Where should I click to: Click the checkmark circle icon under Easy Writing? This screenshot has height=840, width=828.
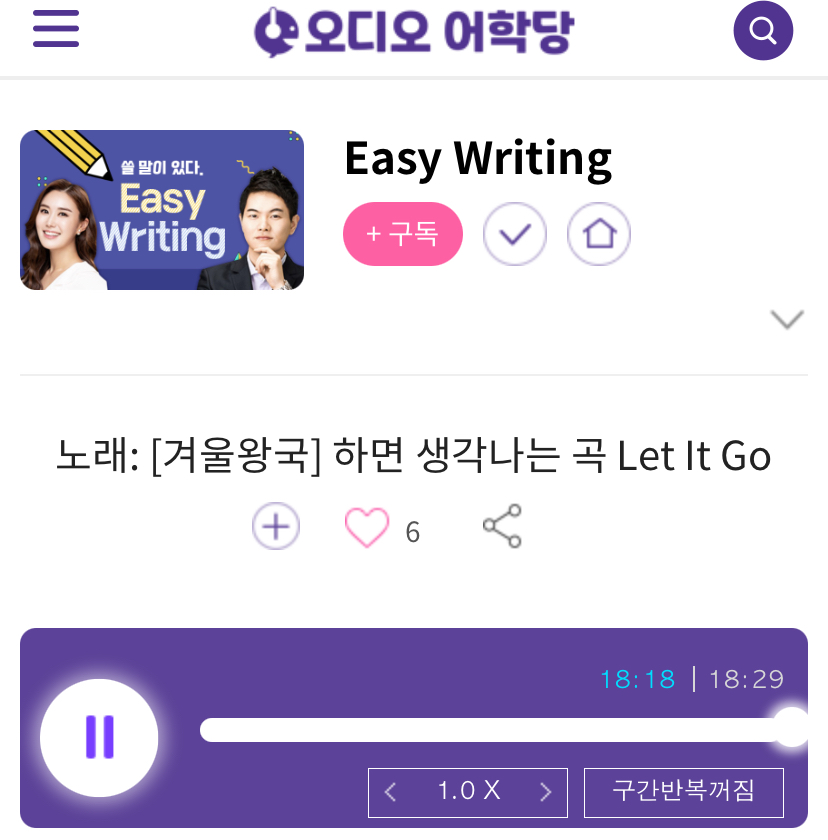tap(514, 233)
